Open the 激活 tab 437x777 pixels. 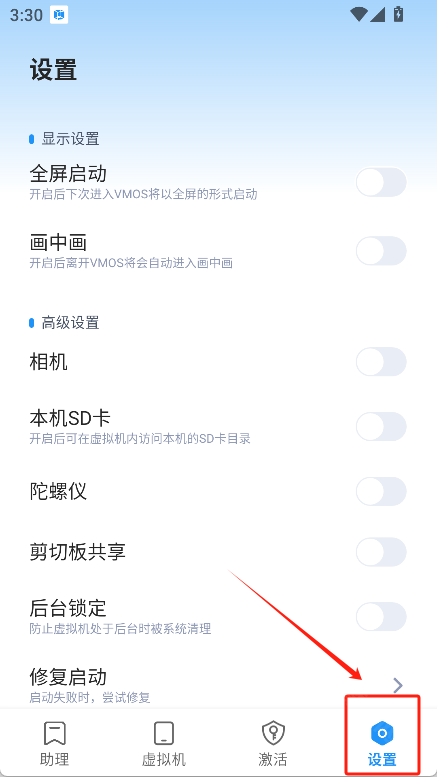tap(273, 743)
